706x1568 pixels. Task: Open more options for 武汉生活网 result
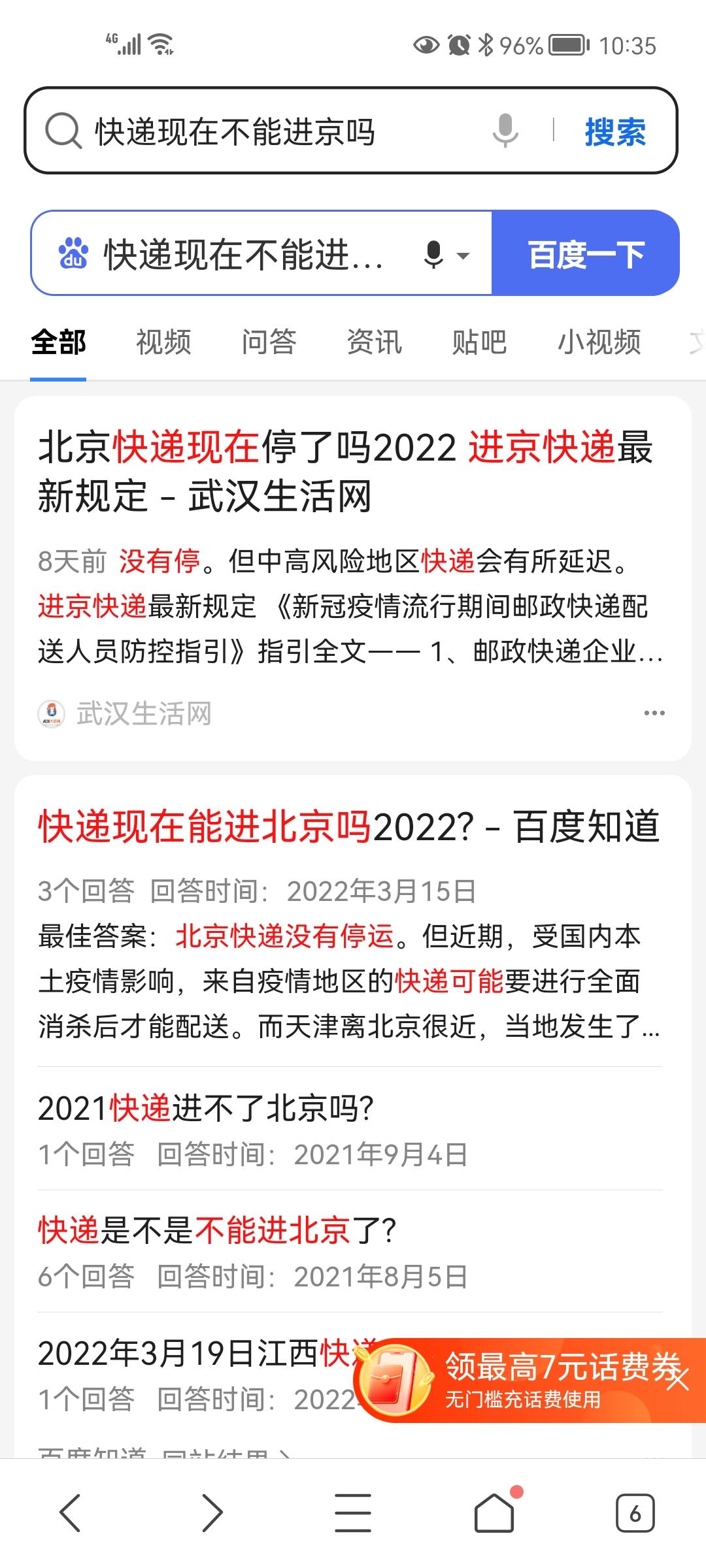(654, 713)
